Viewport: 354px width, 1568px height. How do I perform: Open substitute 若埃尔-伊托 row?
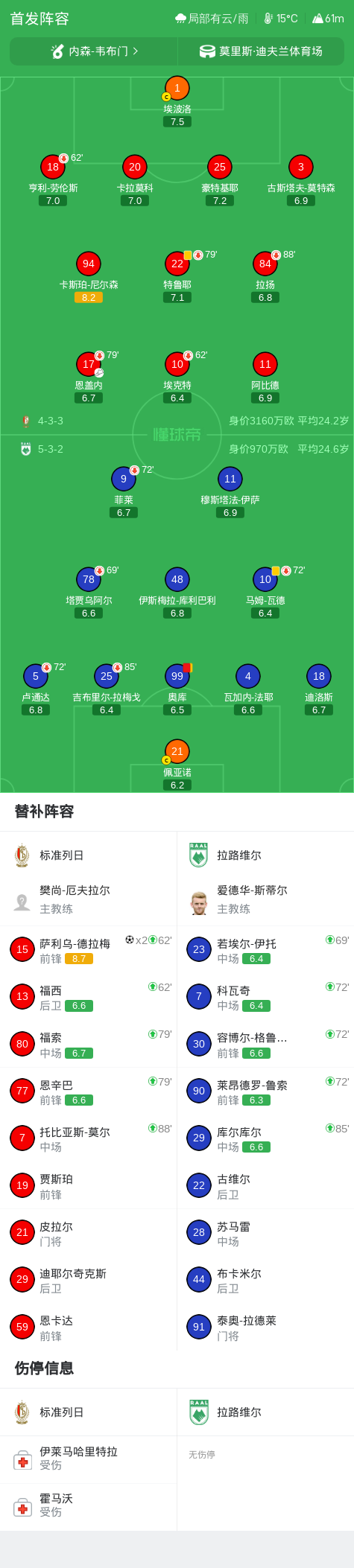[265, 949]
